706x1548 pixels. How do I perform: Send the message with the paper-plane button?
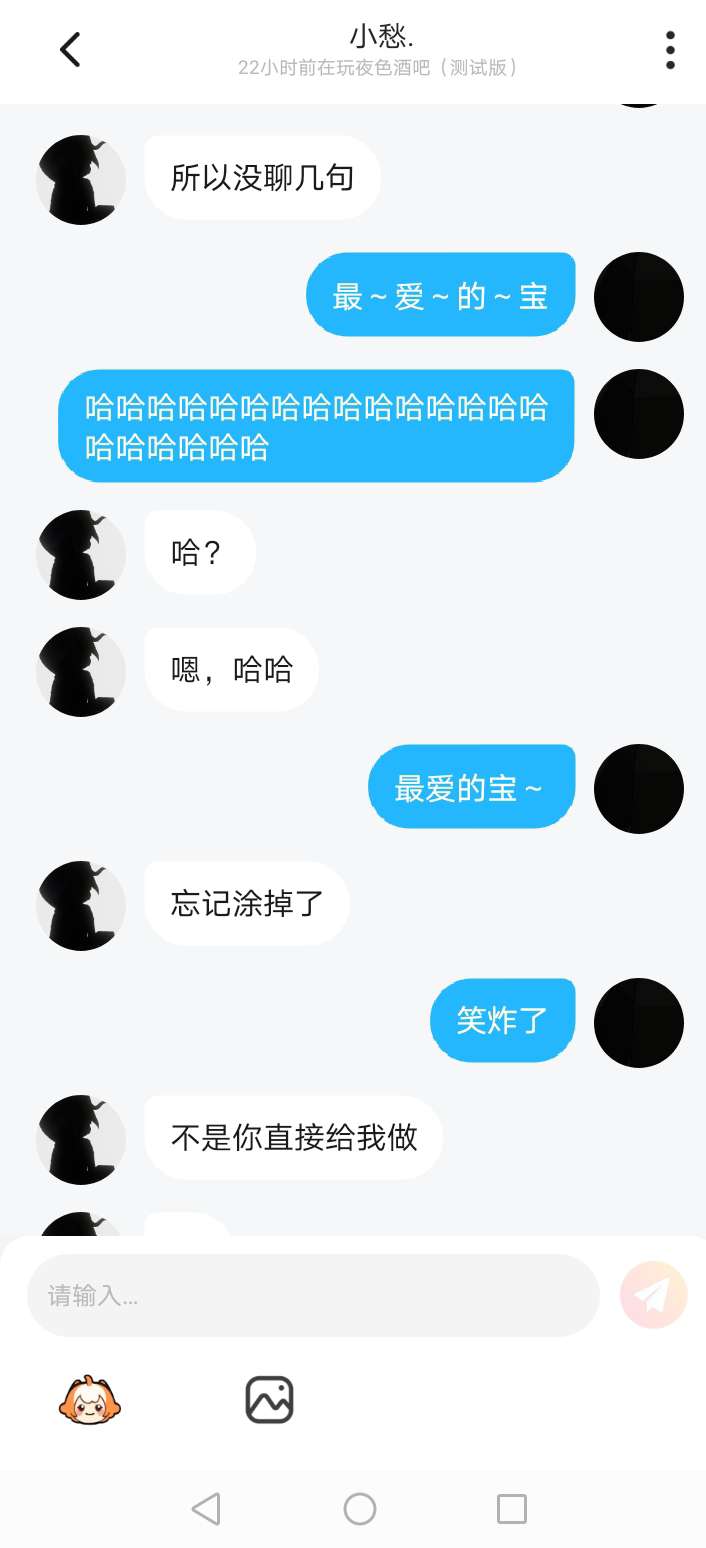pyautogui.click(x=654, y=1295)
